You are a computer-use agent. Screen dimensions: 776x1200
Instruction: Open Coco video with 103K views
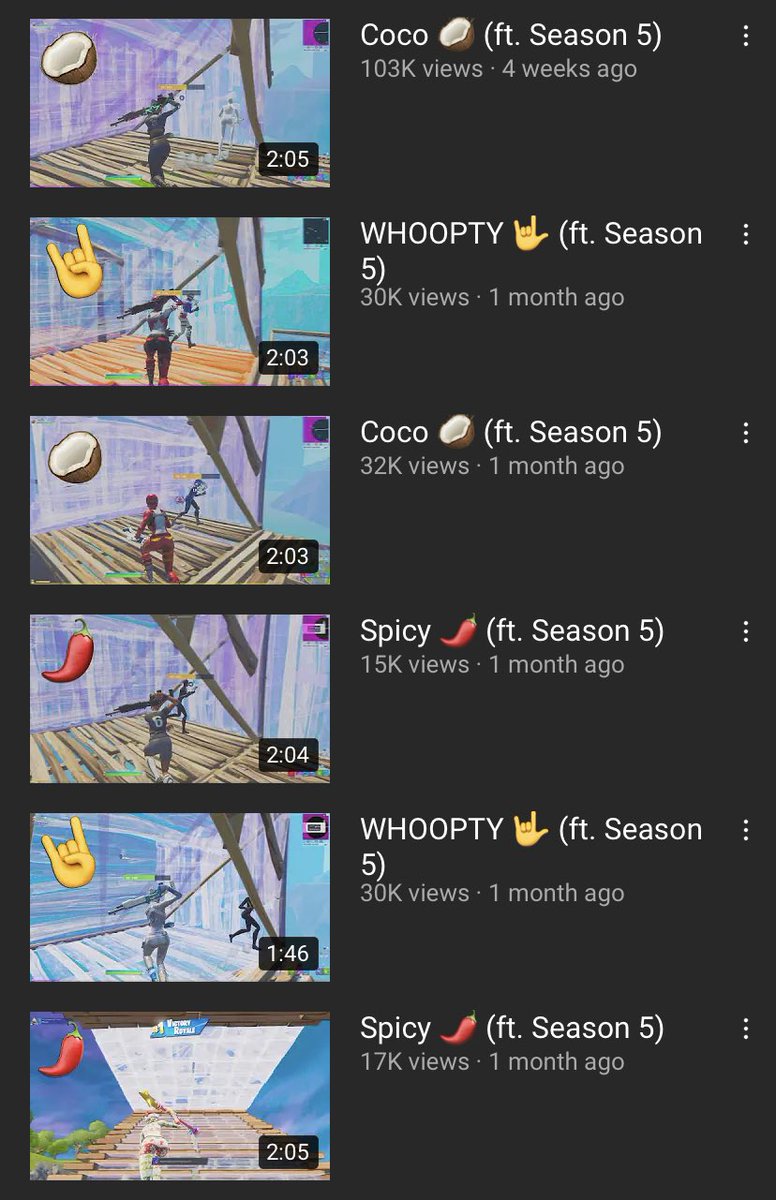click(x=180, y=103)
